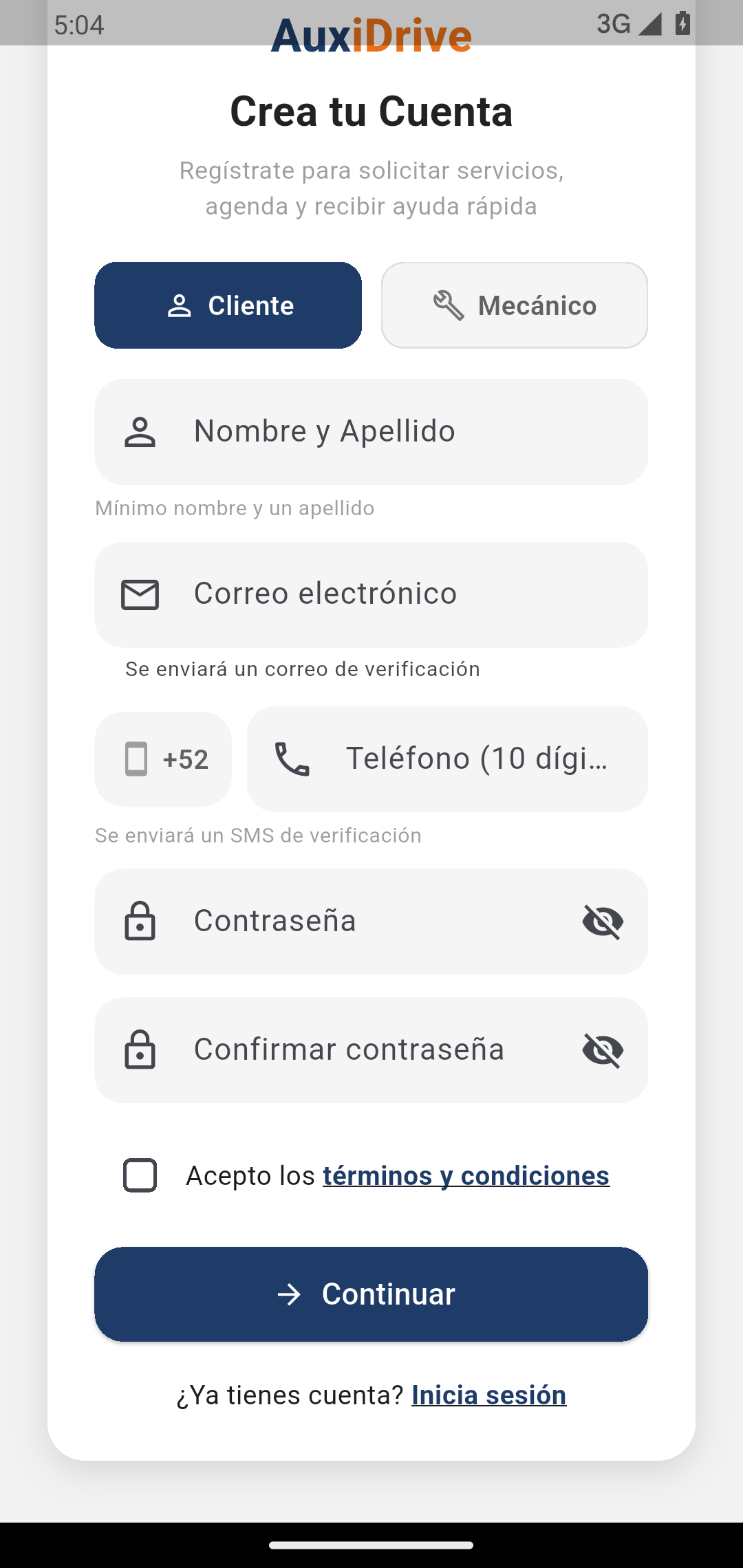Open the +52 country code selector
This screenshot has height=1568, width=743.
coord(163,759)
